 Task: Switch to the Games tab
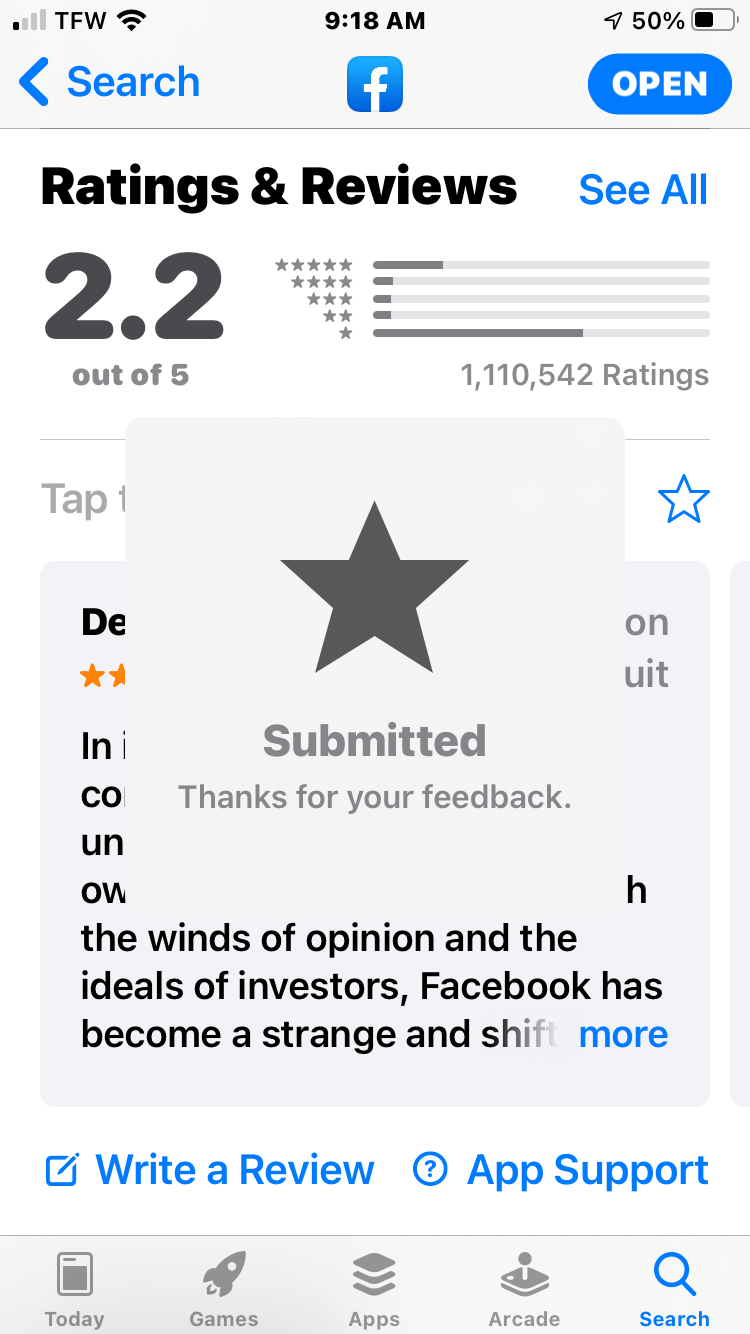click(224, 1289)
